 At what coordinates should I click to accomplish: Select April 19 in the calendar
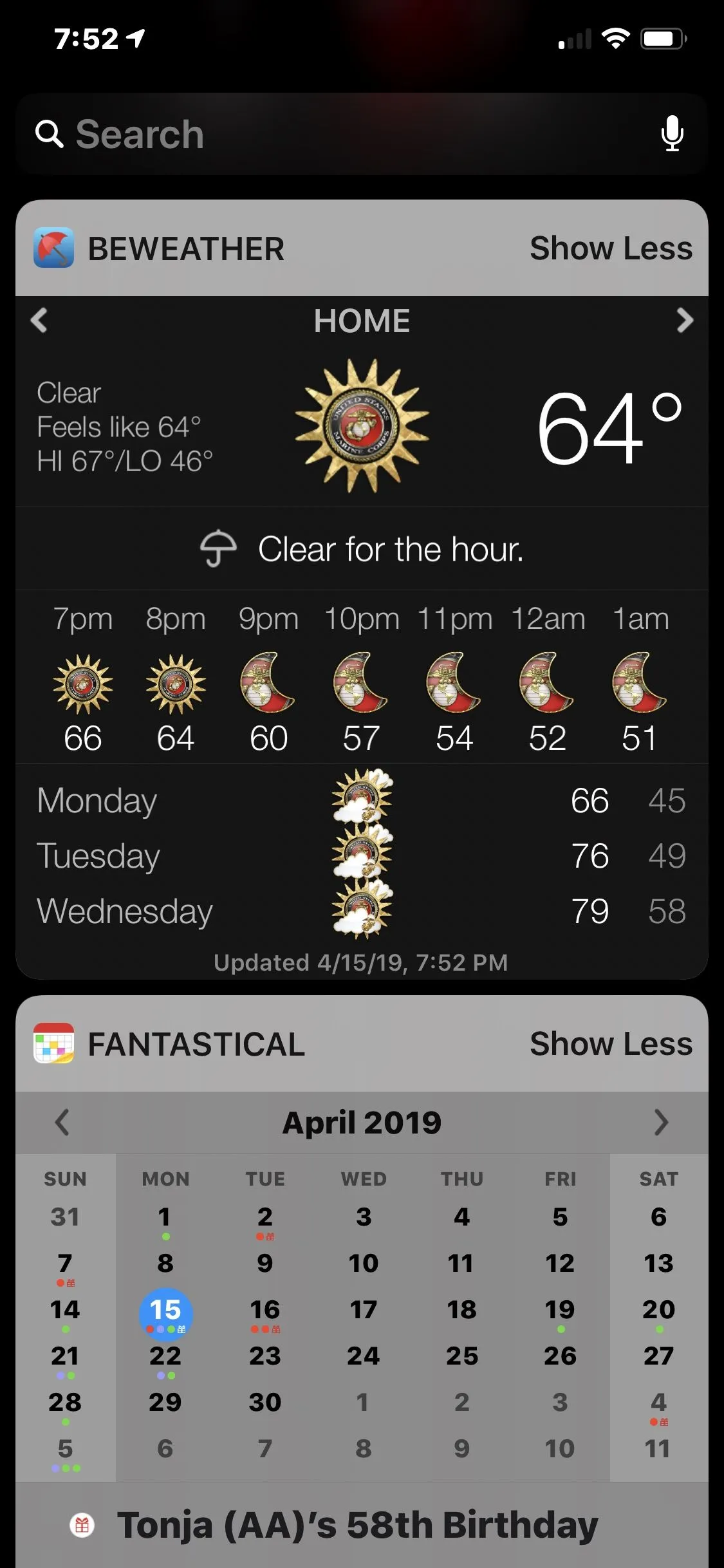560,1311
